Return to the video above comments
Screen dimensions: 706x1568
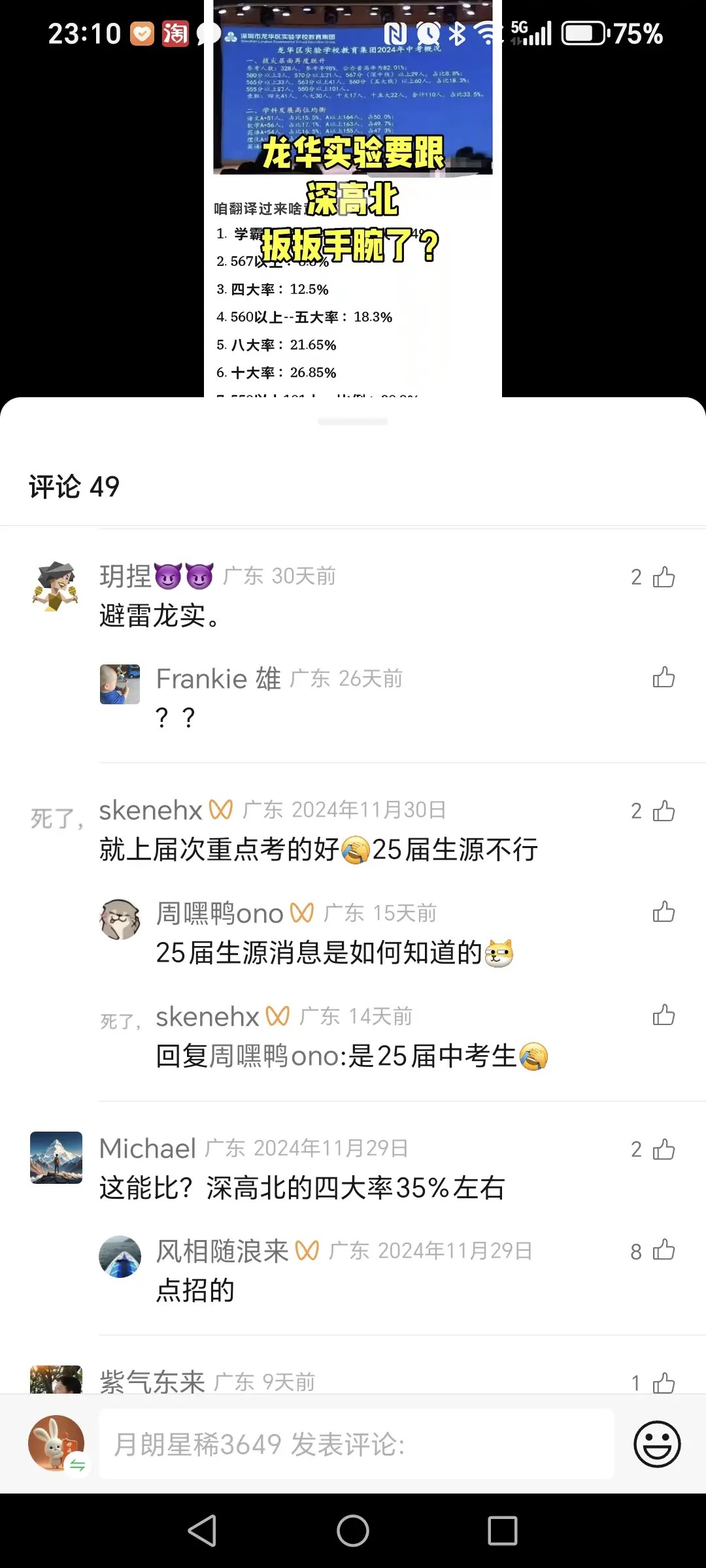pyautogui.click(x=353, y=196)
